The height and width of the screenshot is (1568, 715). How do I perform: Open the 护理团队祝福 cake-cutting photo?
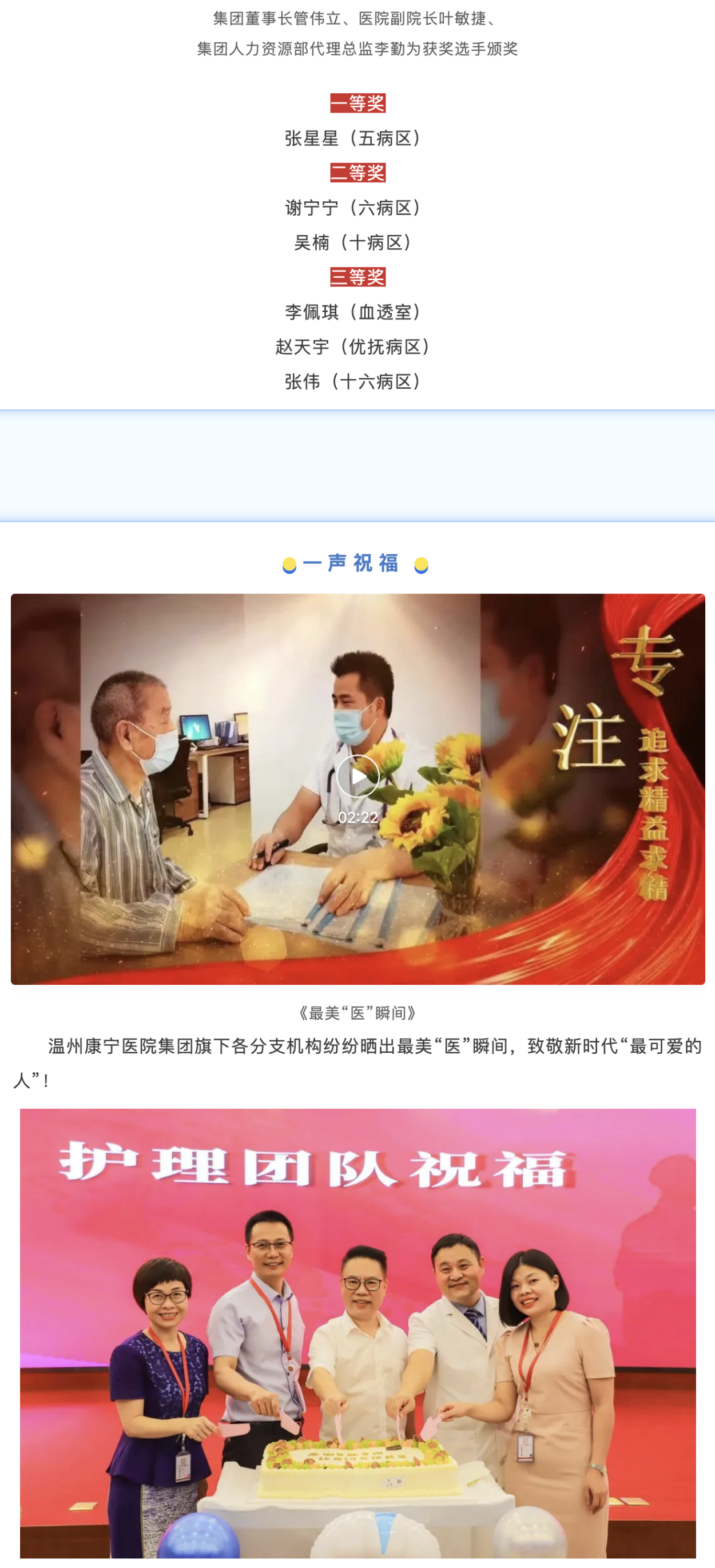tap(357, 1333)
